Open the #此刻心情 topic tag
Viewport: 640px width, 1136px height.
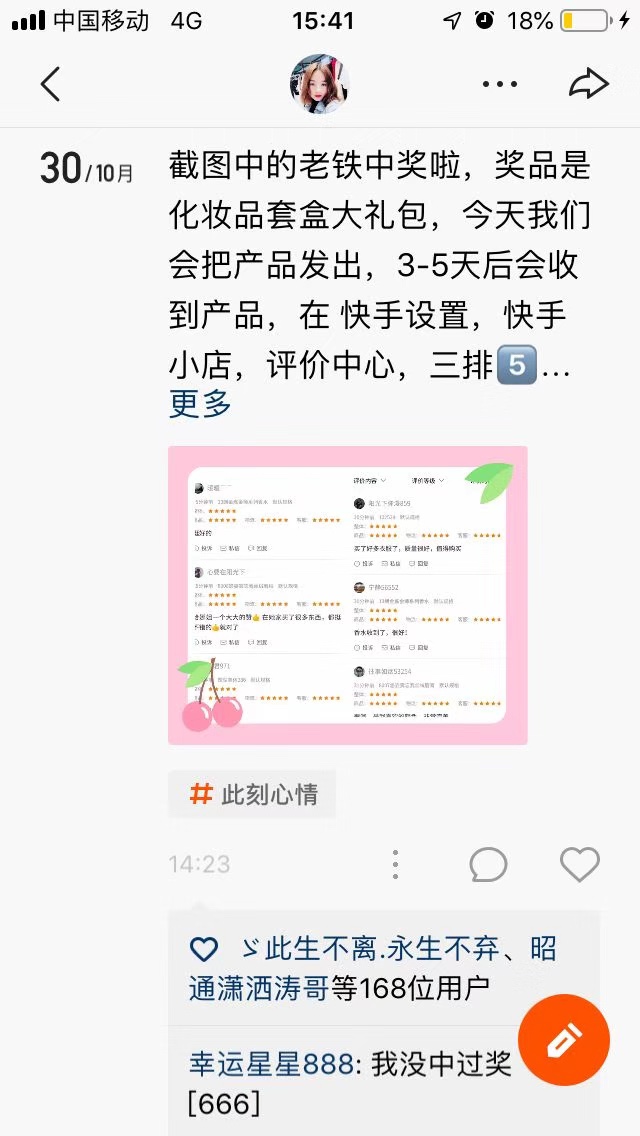(253, 795)
